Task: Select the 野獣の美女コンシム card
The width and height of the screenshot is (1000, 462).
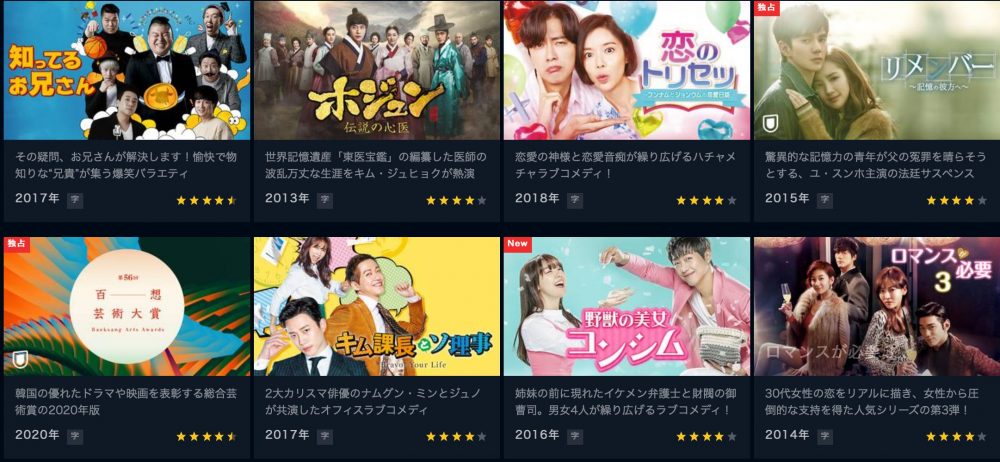Action: [x=626, y=306]
